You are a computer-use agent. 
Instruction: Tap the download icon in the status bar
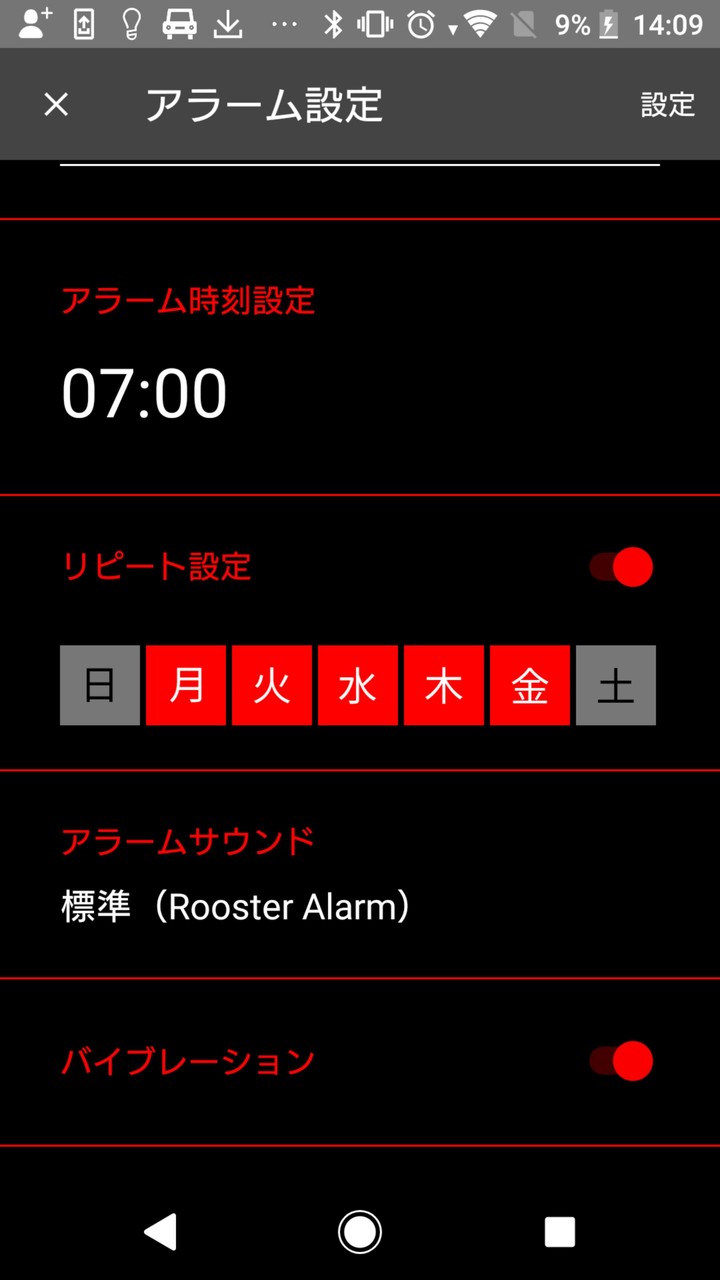click(x=230, y=22)
